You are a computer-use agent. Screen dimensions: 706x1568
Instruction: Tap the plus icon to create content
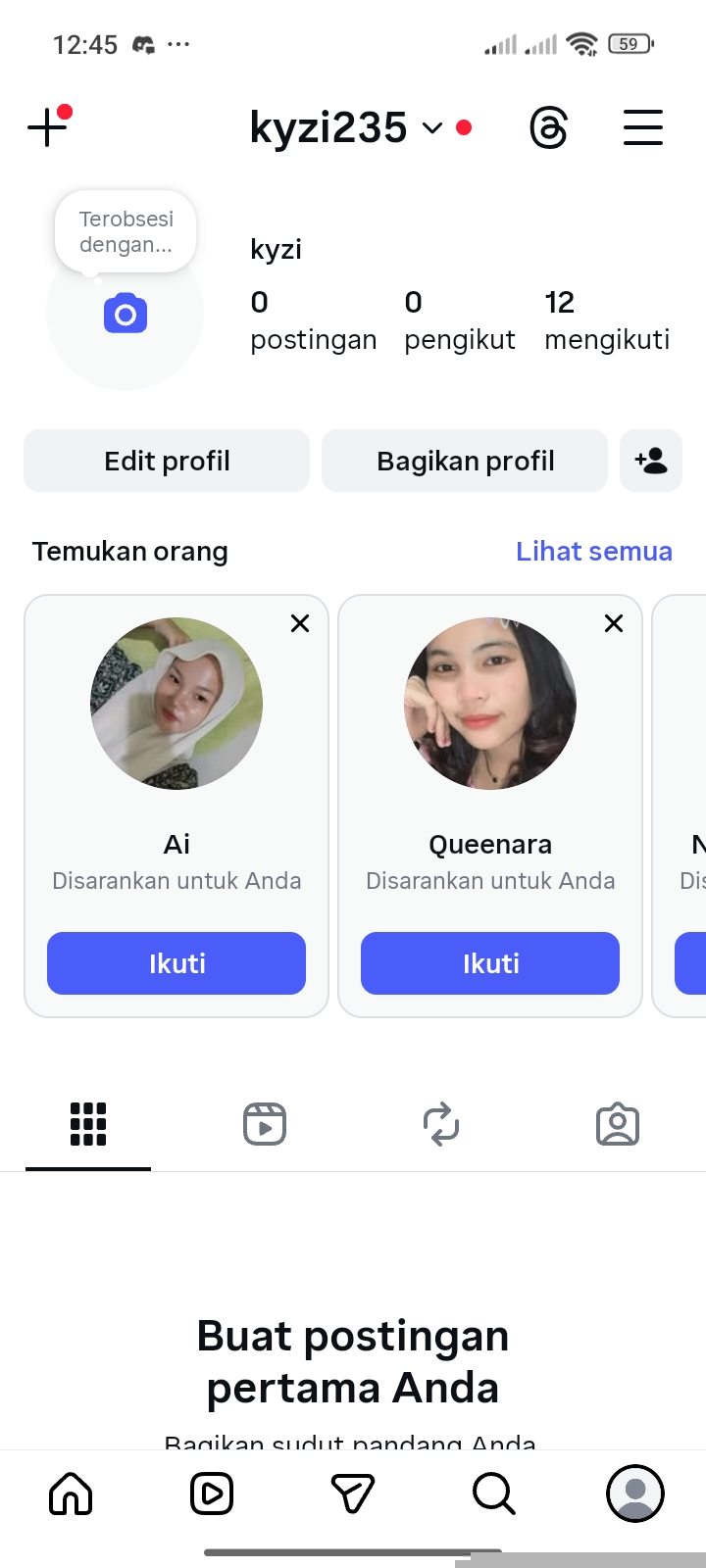point(47,127)
